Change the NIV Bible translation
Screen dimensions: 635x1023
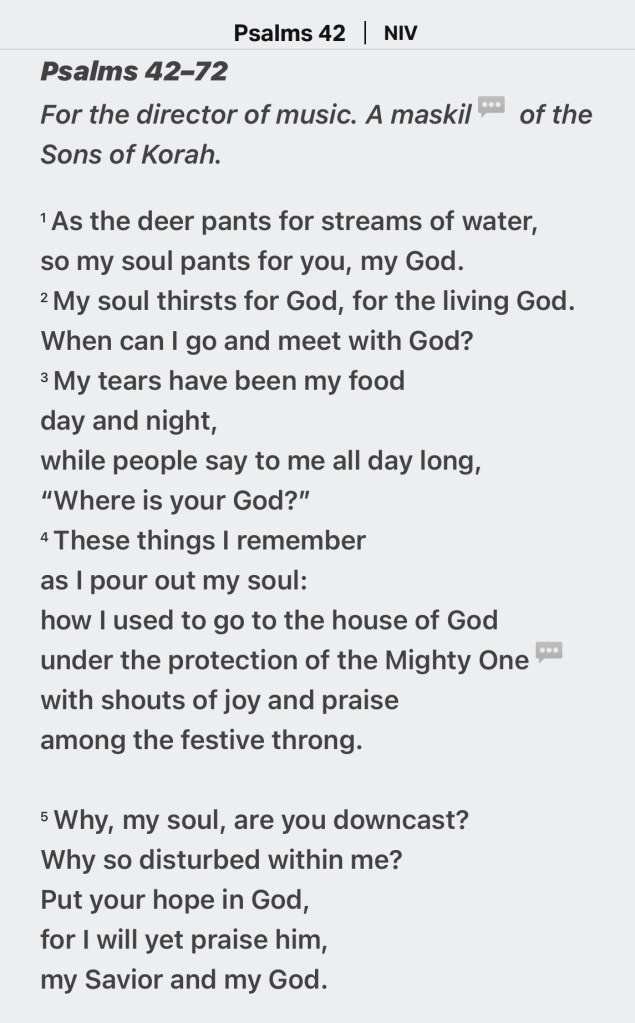(400, 33)
